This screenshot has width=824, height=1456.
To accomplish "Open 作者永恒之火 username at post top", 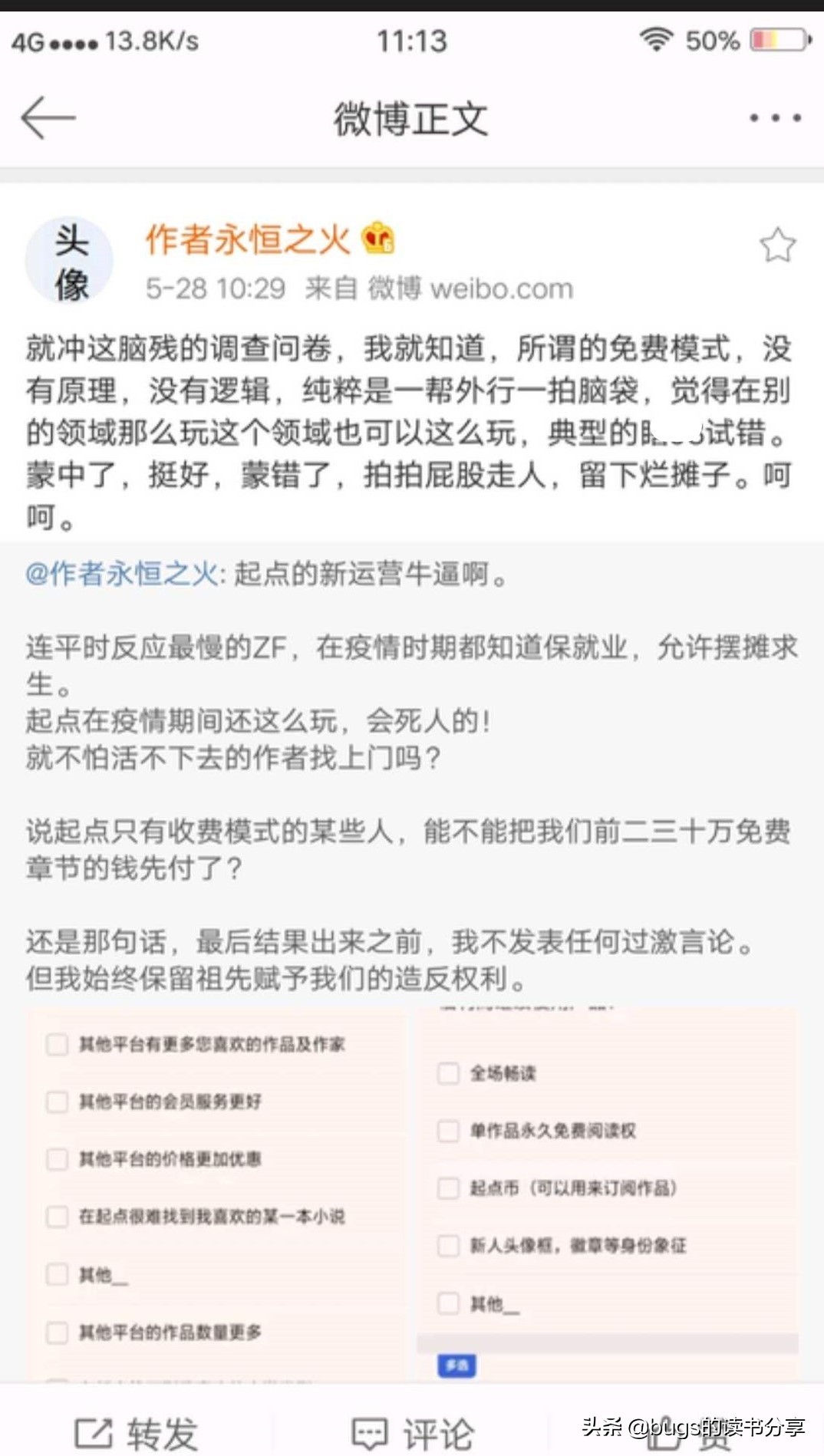I will 248,240.
